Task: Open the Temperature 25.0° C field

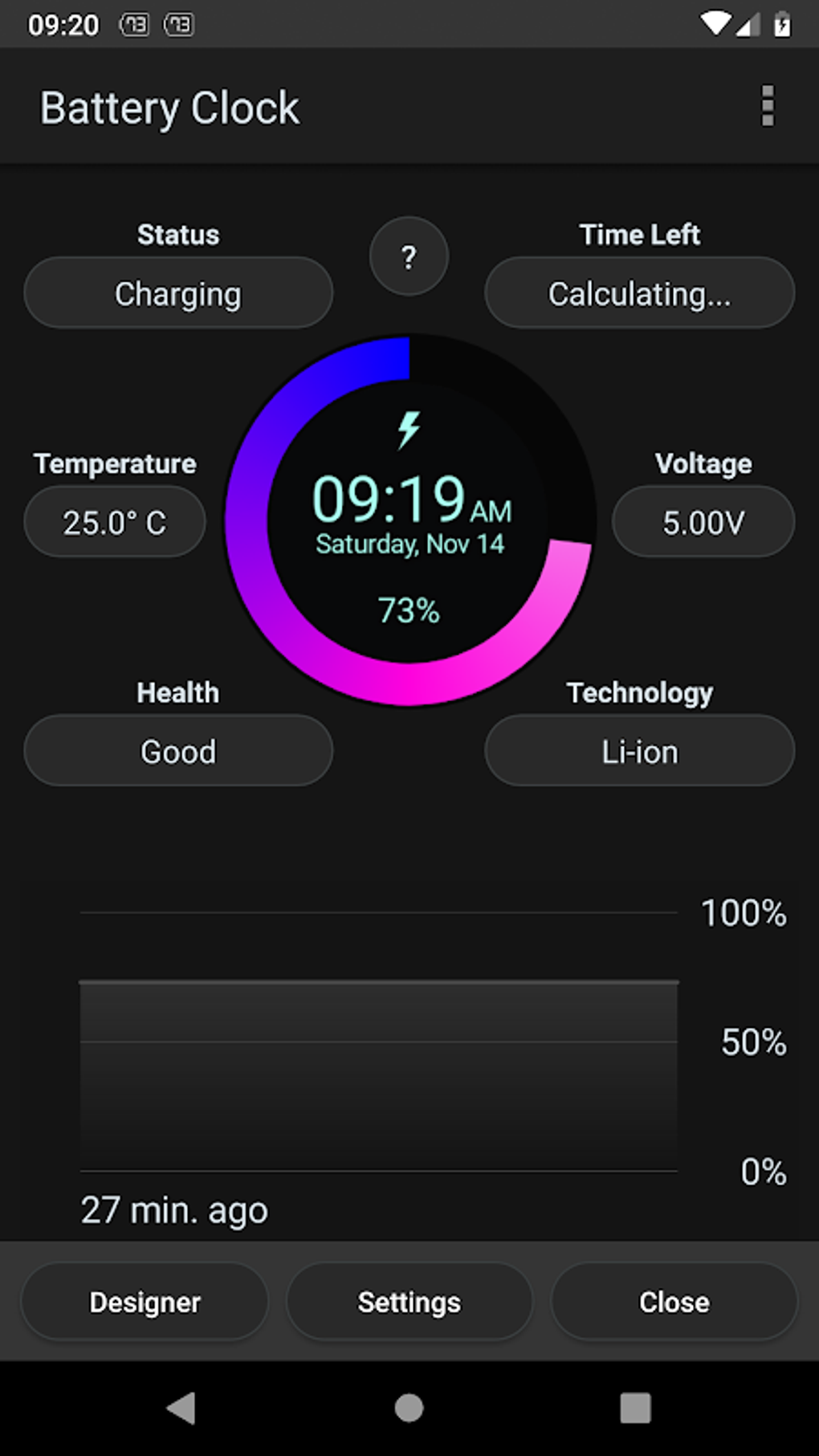Action: pyautogui.click(x=114, y=521)
